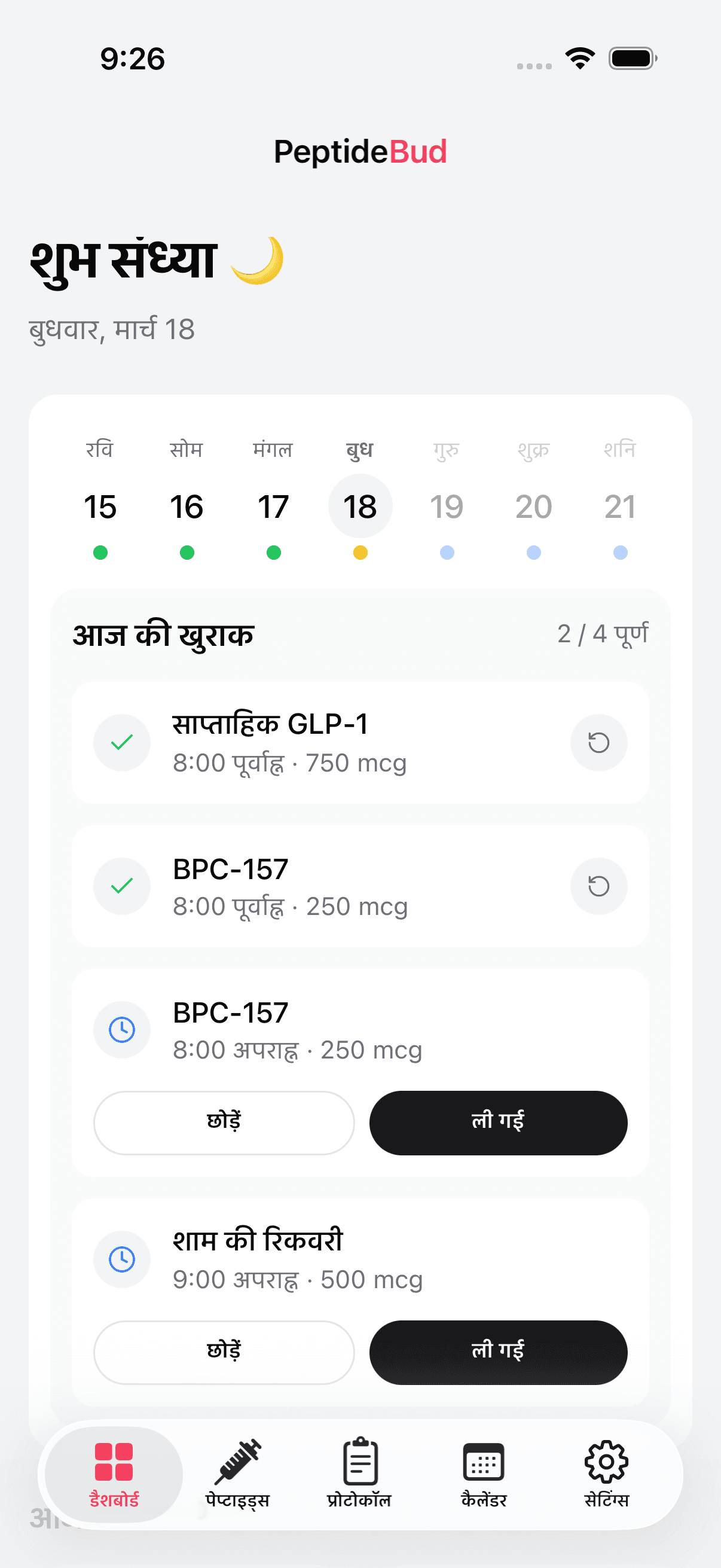
Task: Tap the undo icon on साप्ताहिक GLP-1
Action: pos(598,743)
